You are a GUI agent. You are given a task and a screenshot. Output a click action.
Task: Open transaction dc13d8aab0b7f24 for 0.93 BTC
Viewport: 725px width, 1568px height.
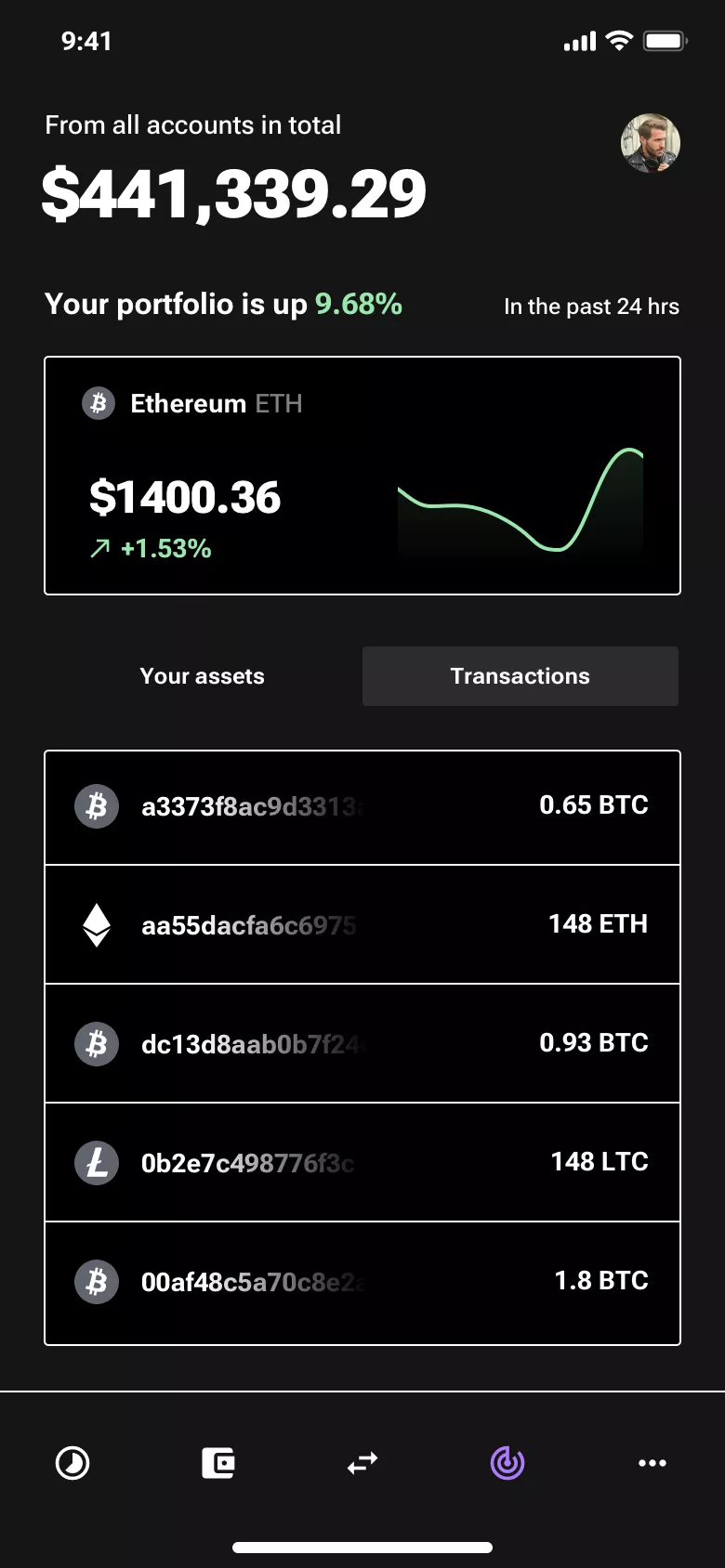[x=362, y=1044]
